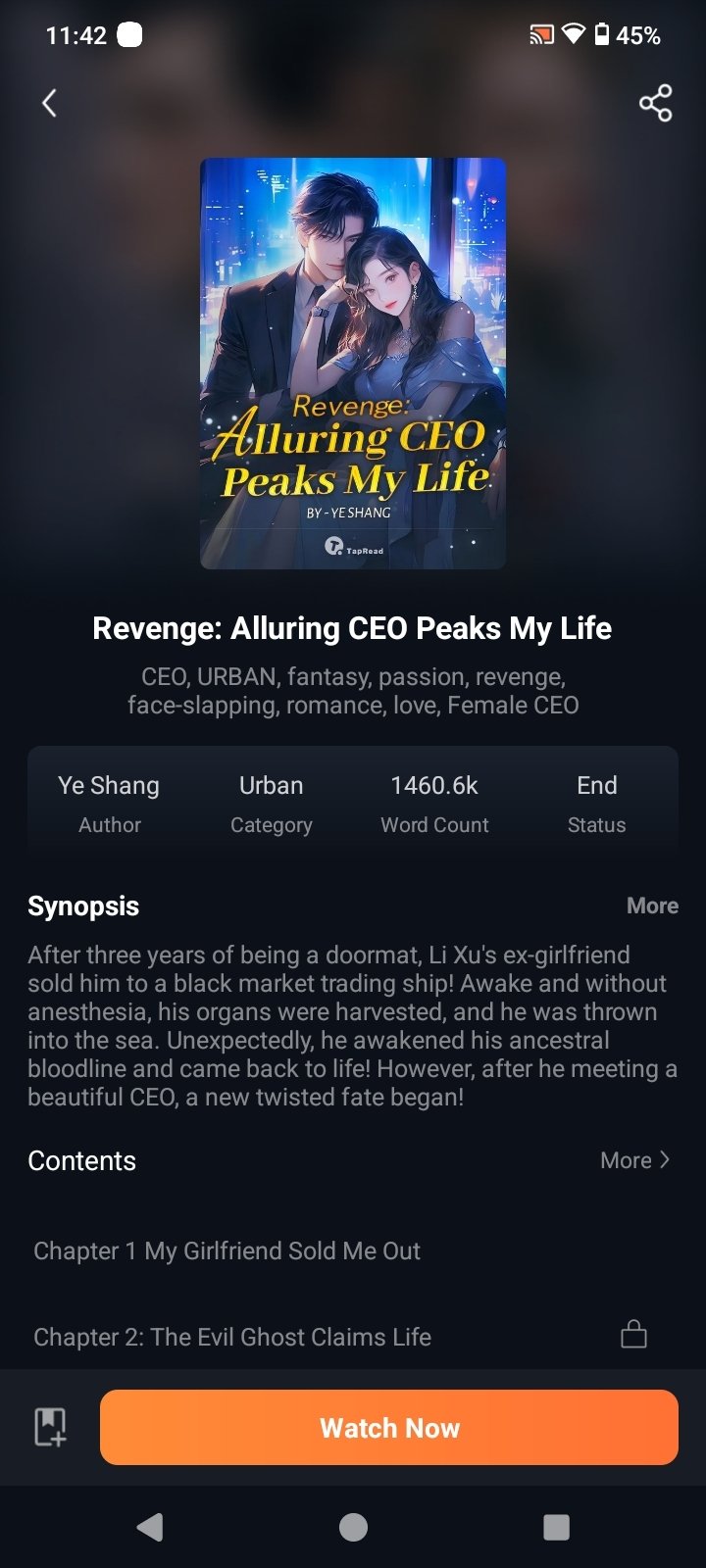Open the book cover image
The image size is (706, 1568).
point(353,363)
